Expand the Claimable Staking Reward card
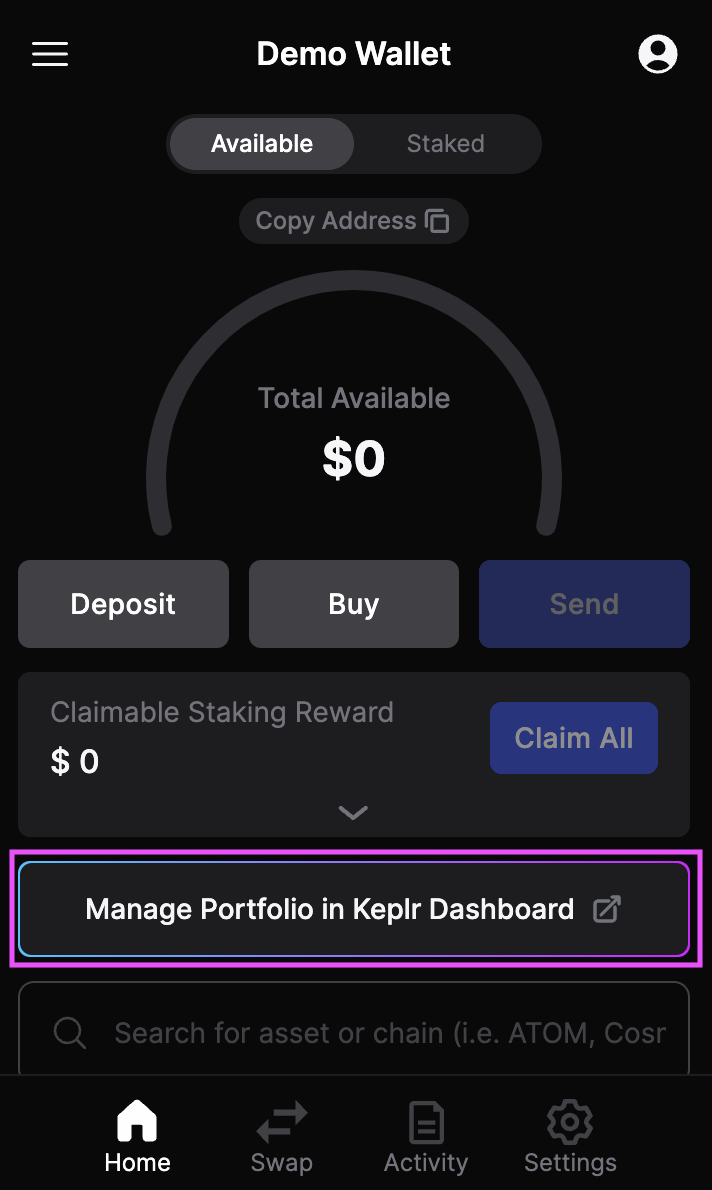 point(353,812)
